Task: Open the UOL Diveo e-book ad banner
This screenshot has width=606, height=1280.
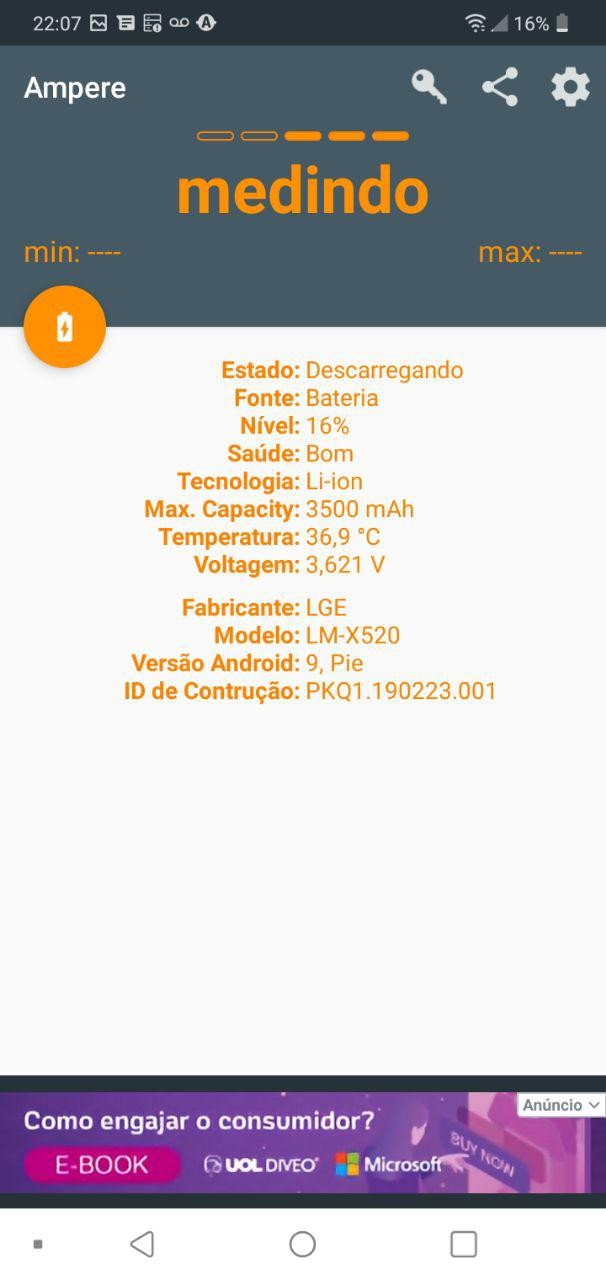Action: (x=260, y=1143)
